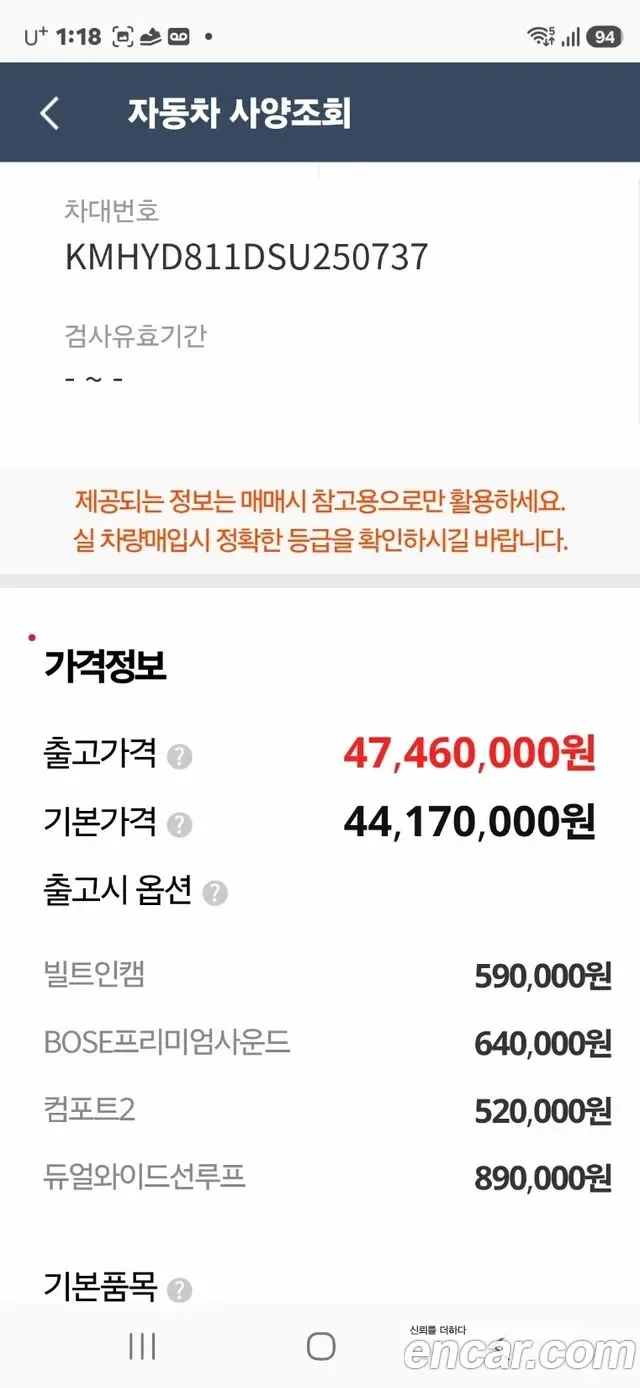Go to home screen via navigation bar
The height and width of the screenshot is (1388, 640).
click(321, 1346)
